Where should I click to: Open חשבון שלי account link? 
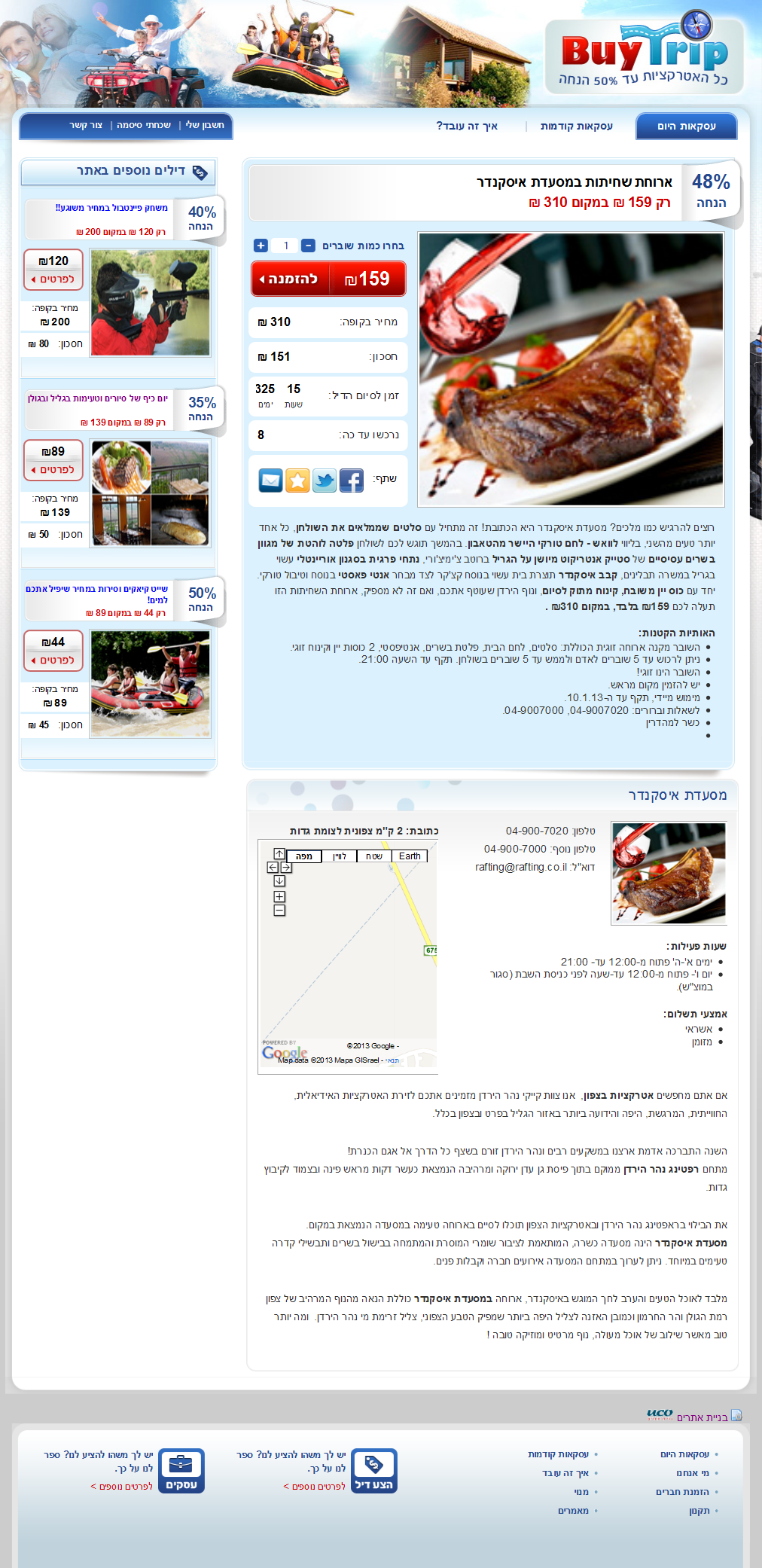click(x=205, y=125)
